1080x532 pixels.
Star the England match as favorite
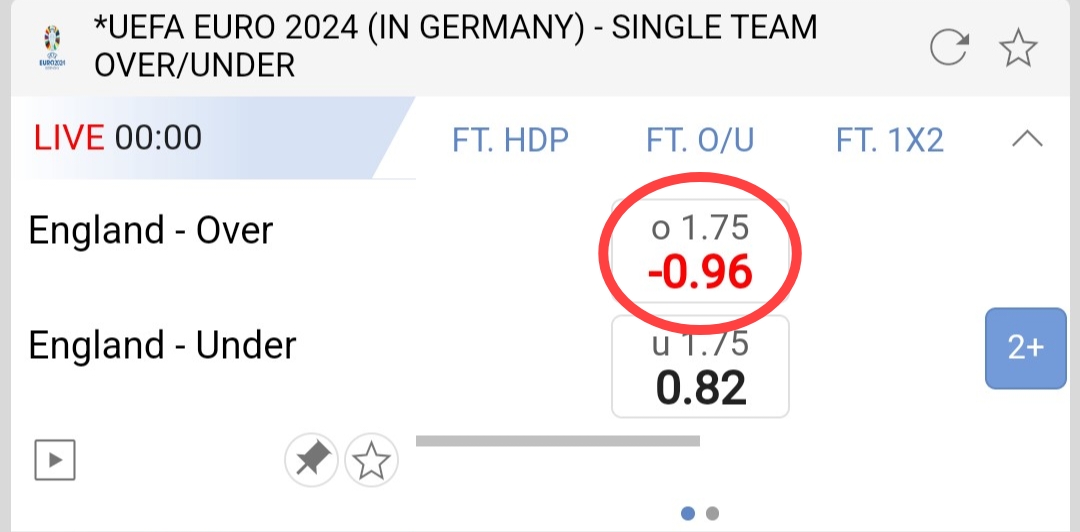[371, 461]
